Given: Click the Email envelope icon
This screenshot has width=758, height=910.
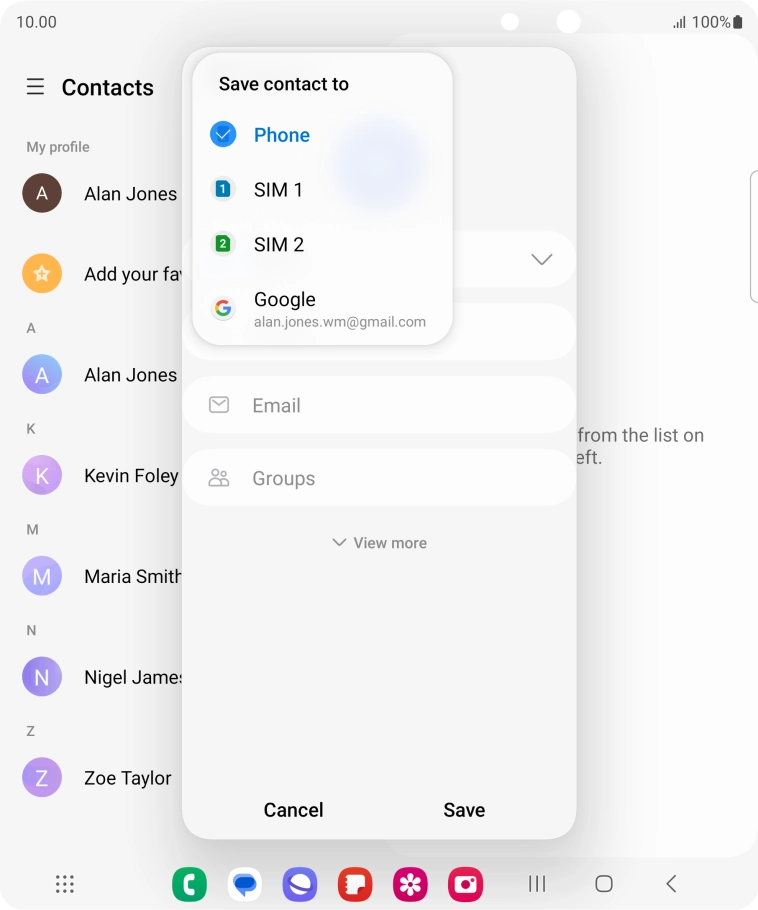Looking at the screenshot, I should coord(220,405).
